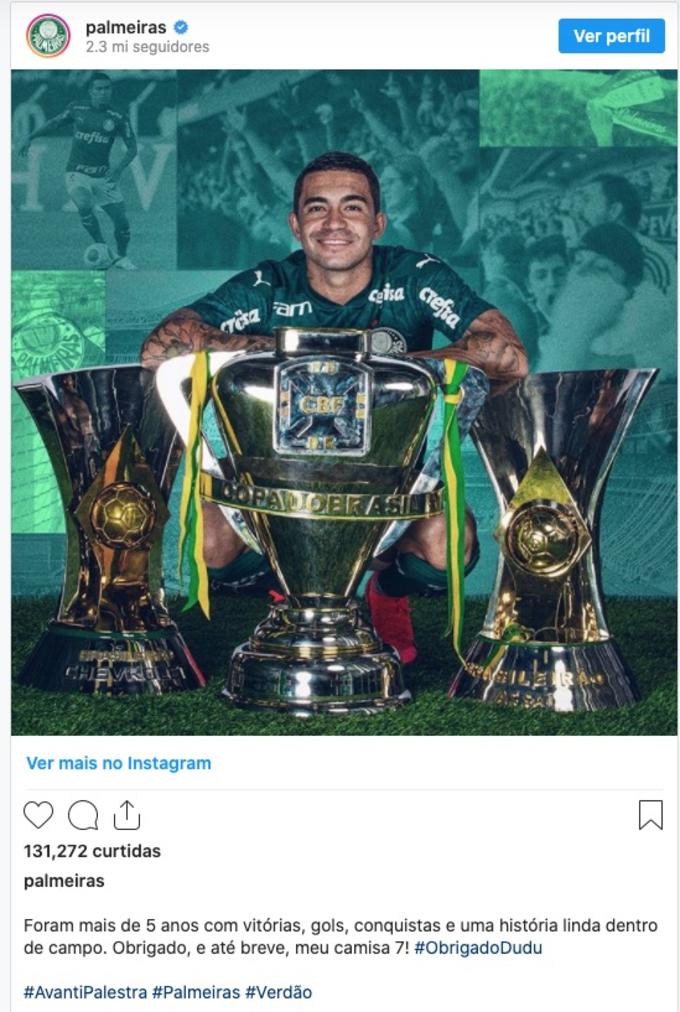Follow the Ver mais no Instagram link
680x1012 pixels.
[118, 763]
